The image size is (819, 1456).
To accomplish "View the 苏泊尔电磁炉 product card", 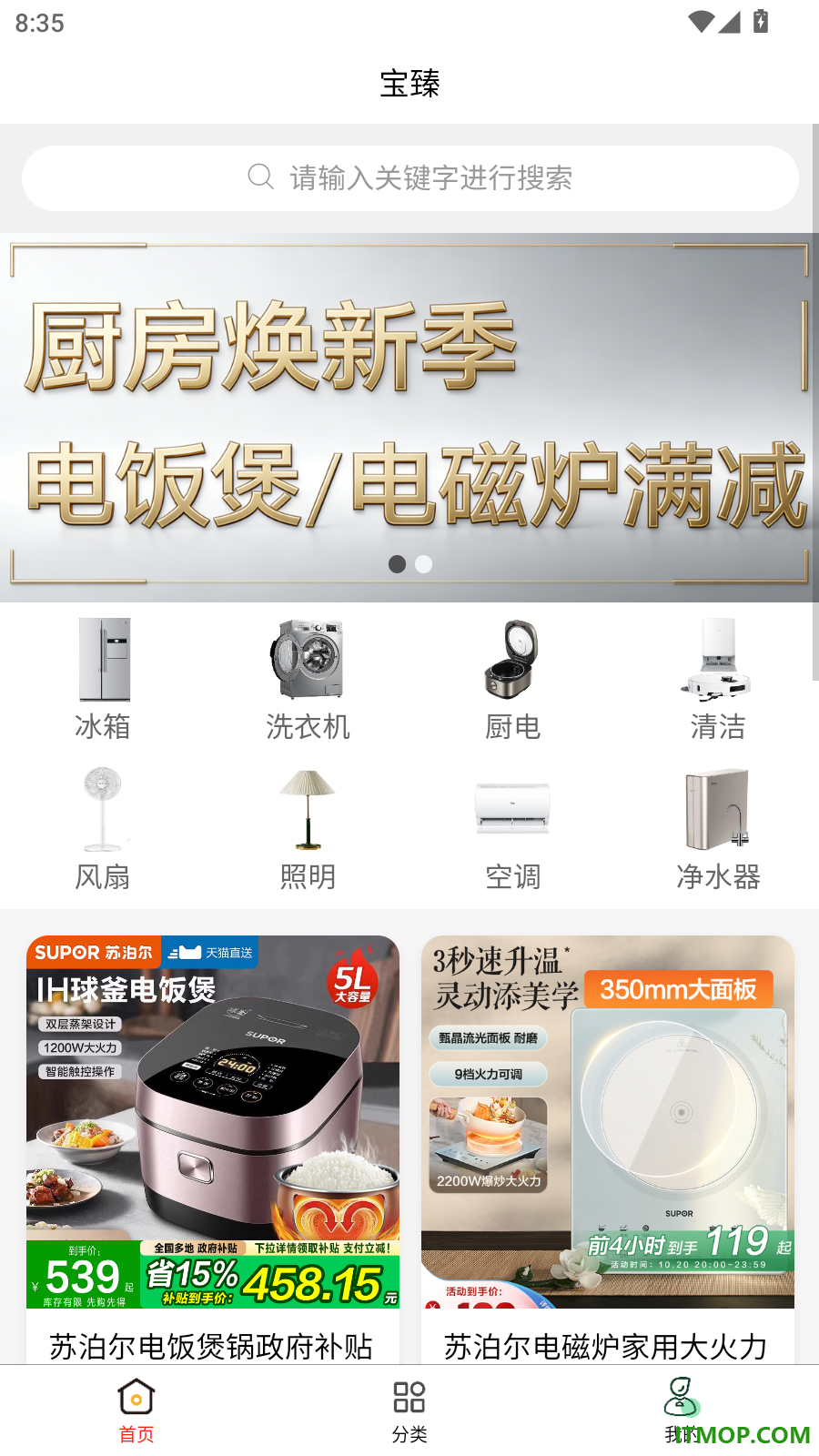I will [608, 1149].
